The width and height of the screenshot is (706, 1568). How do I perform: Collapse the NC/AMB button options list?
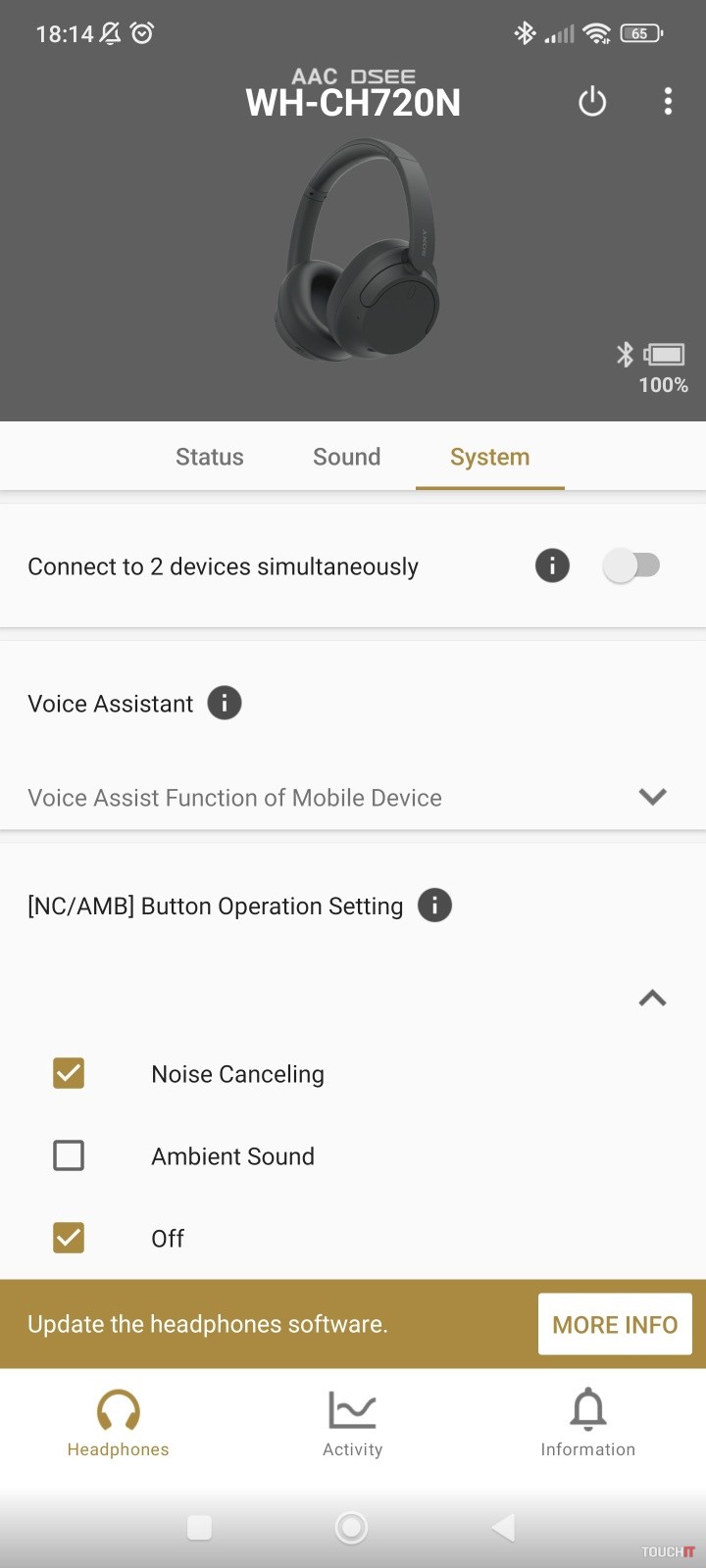pos(652,999)
